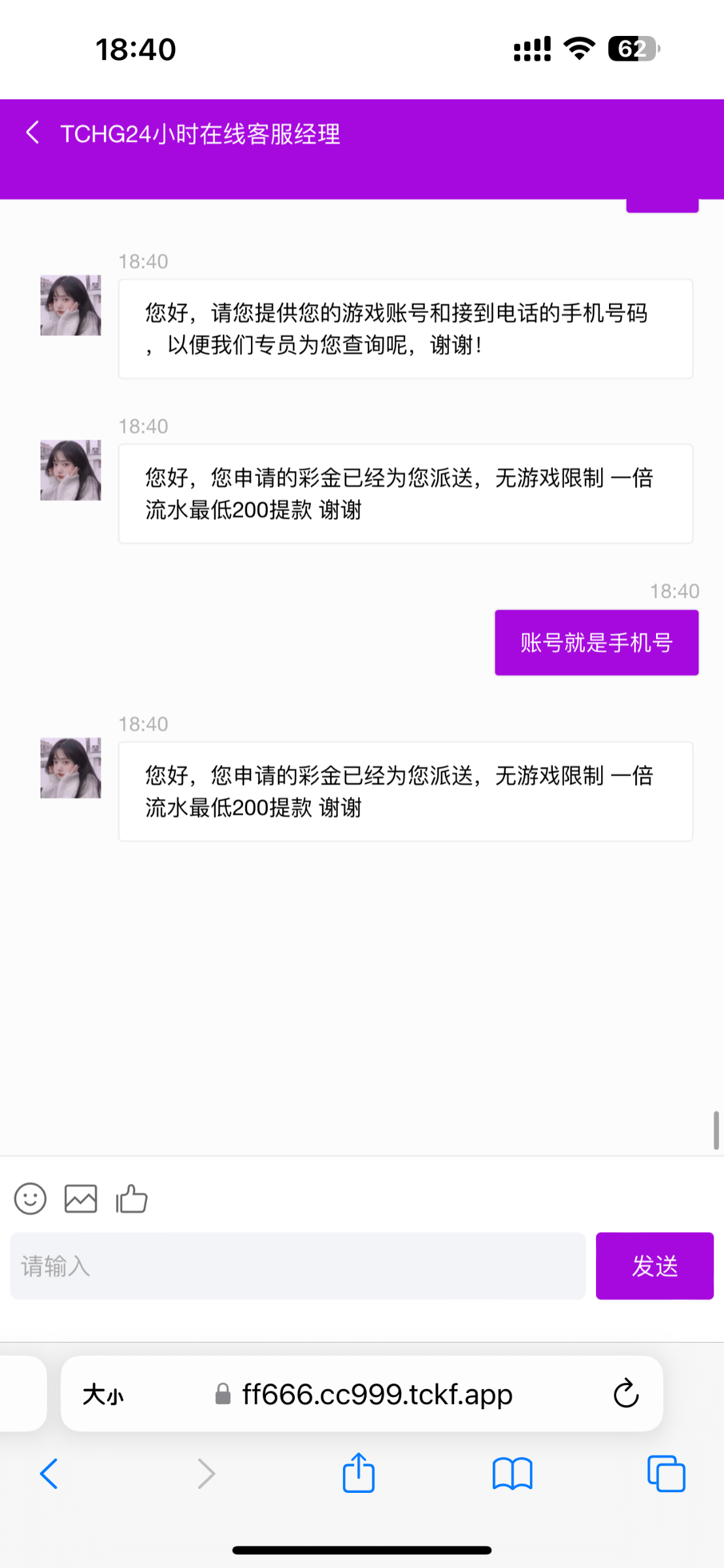Viewport: 724px width, 1568px height.
Task: Attach an image to the chat
Action: click(81, 1199)
